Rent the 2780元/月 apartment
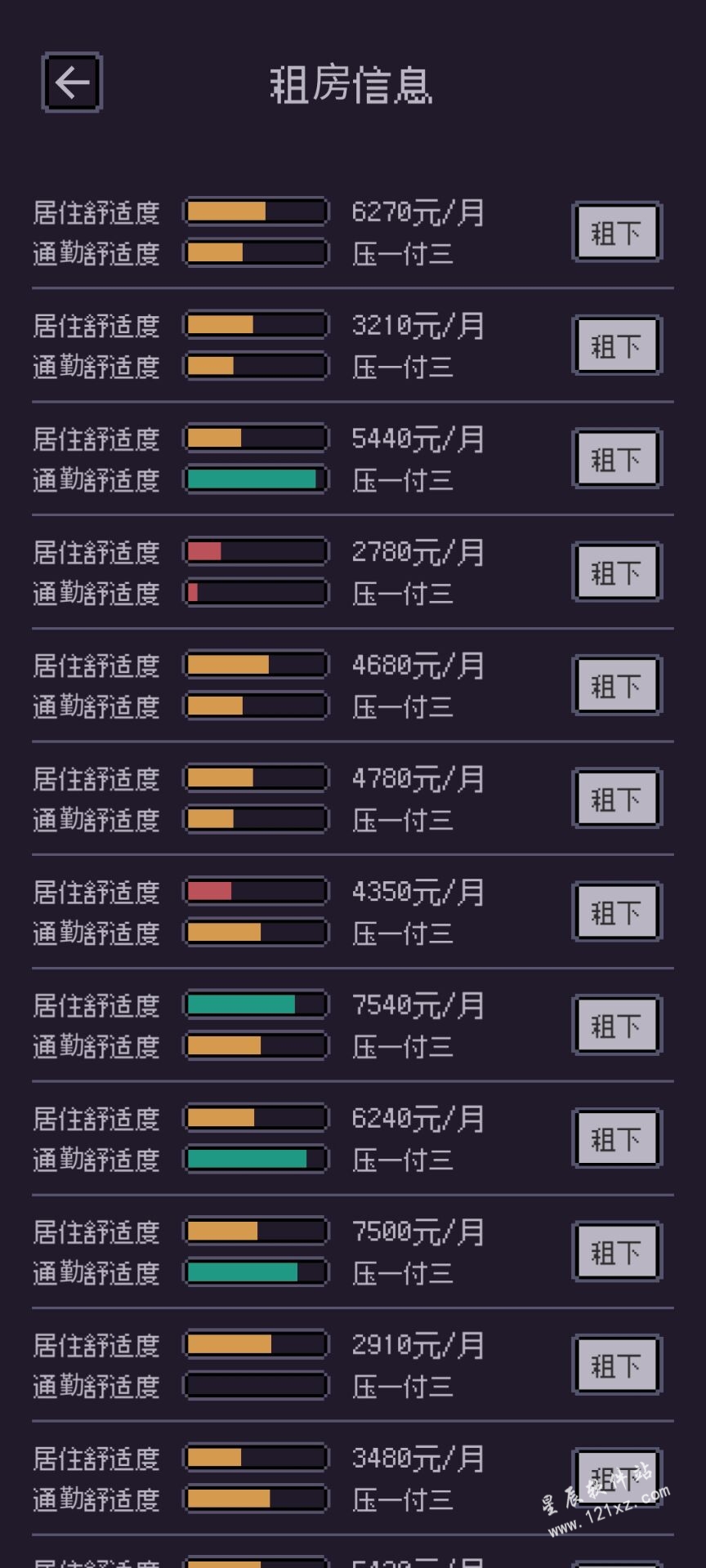 pos(617,572)
